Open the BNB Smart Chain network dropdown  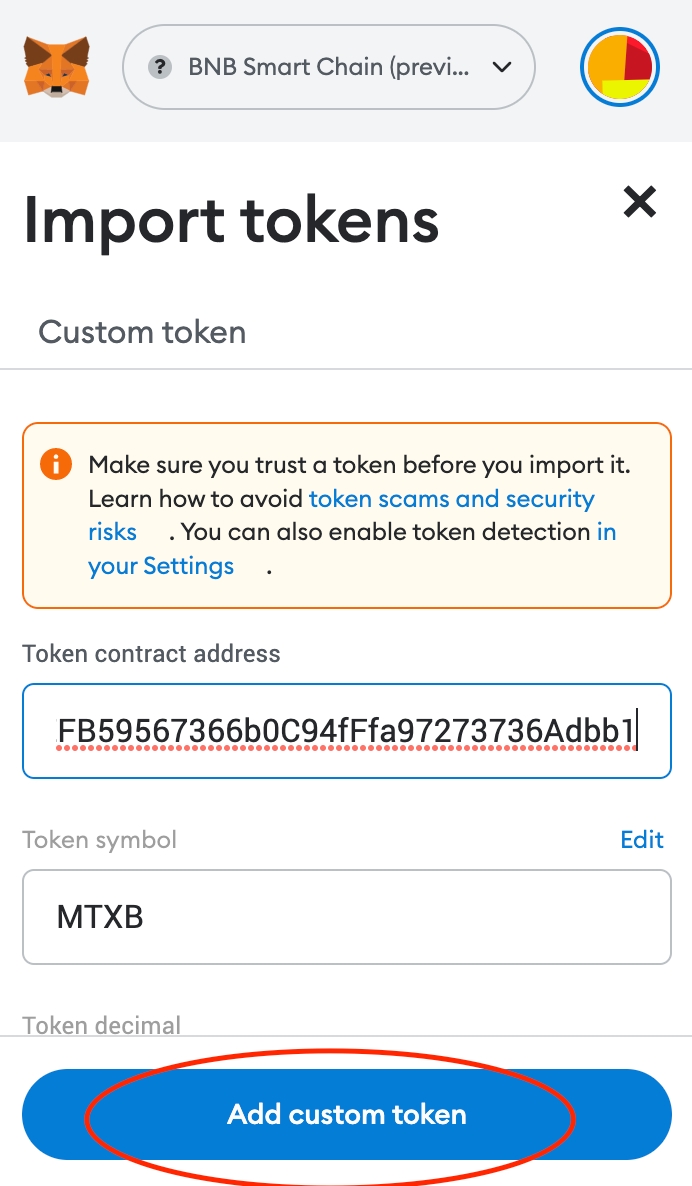[328, 67]
